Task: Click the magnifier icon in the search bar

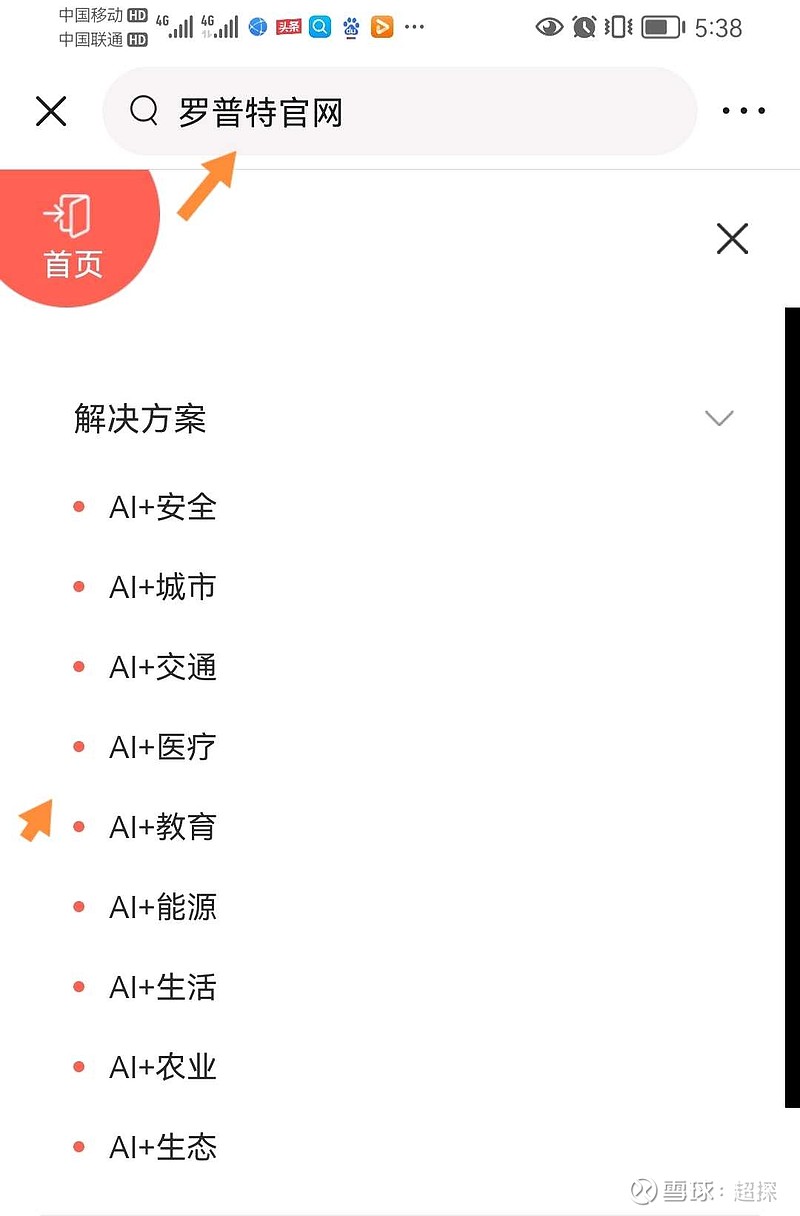Action: tap(143, 111)
